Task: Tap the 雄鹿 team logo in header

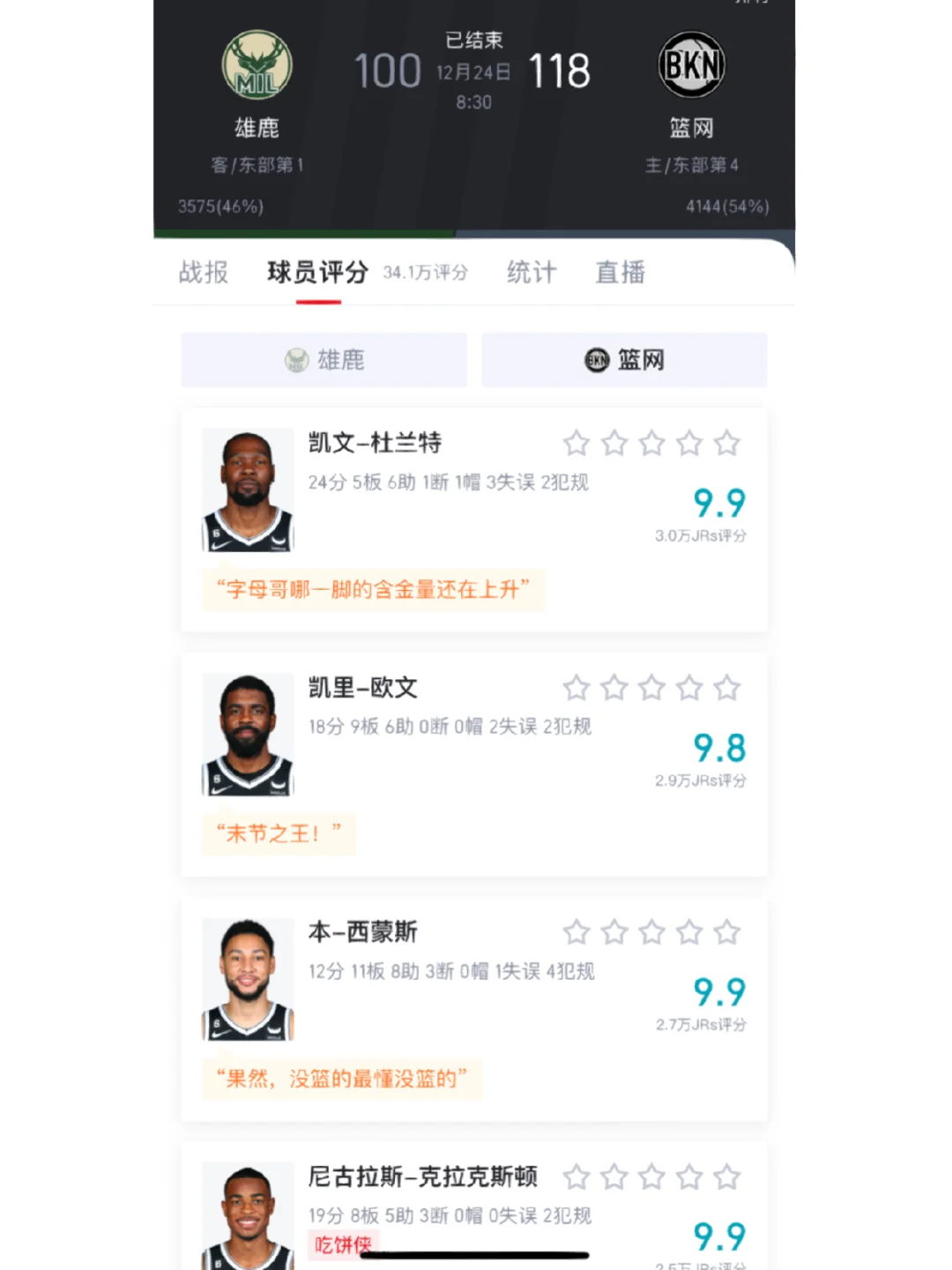Action: pyautogui.click(x=257, y=65)
